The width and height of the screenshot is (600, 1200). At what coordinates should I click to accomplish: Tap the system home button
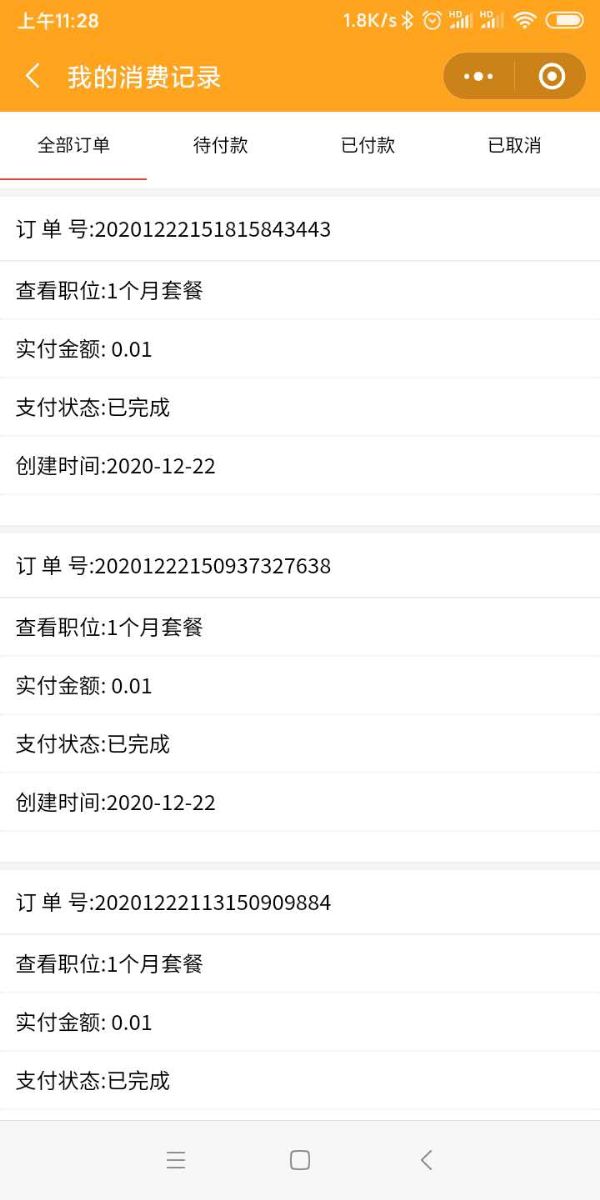(x=300, y=1160)
